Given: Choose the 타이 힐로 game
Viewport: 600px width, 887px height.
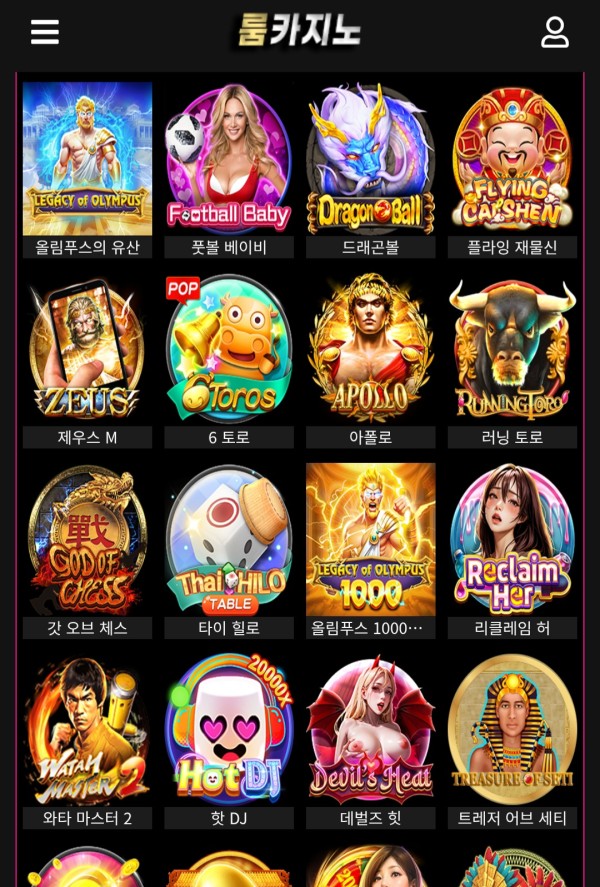Looking at the screenshot, I should point(229,540).
